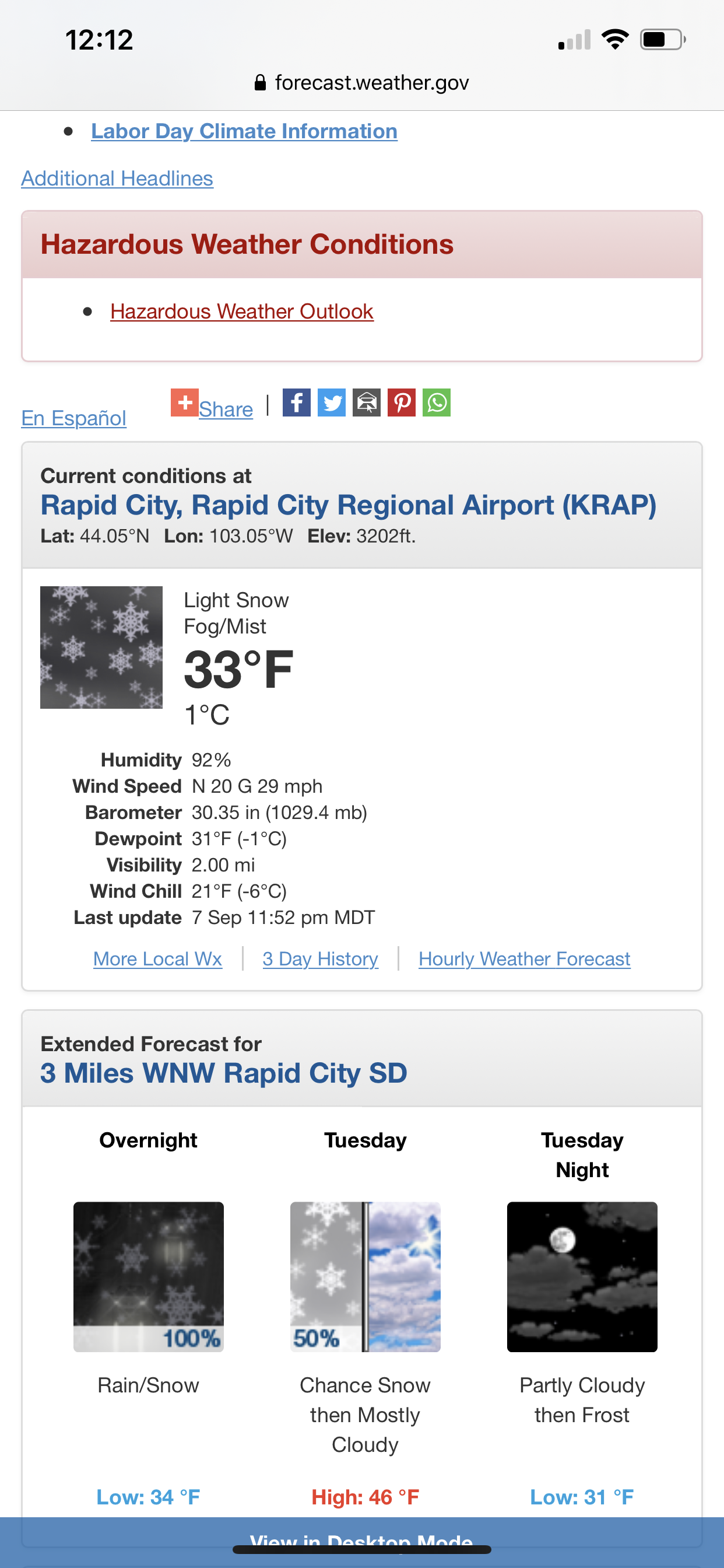
Task: Open the Hazardous Weather Outlook
Action: coord(241,311)
